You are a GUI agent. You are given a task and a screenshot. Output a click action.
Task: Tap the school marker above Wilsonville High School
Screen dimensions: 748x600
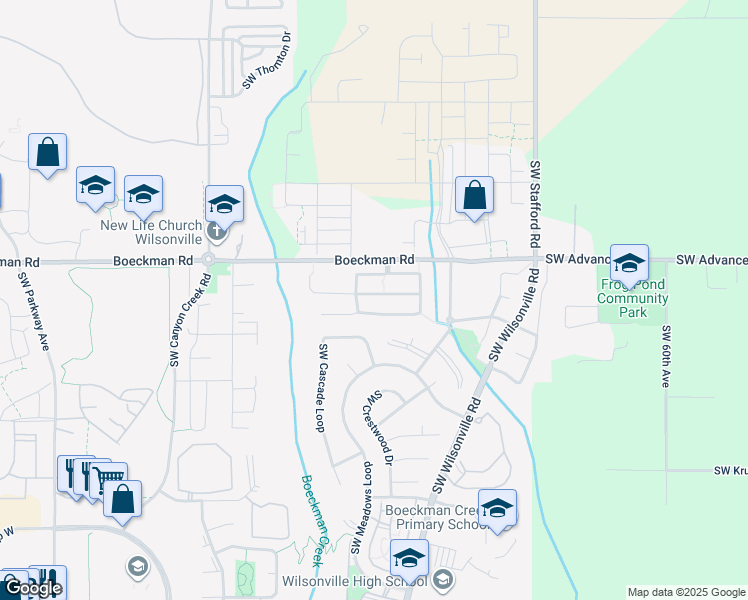pyautogui.click(x=409, y=559)
